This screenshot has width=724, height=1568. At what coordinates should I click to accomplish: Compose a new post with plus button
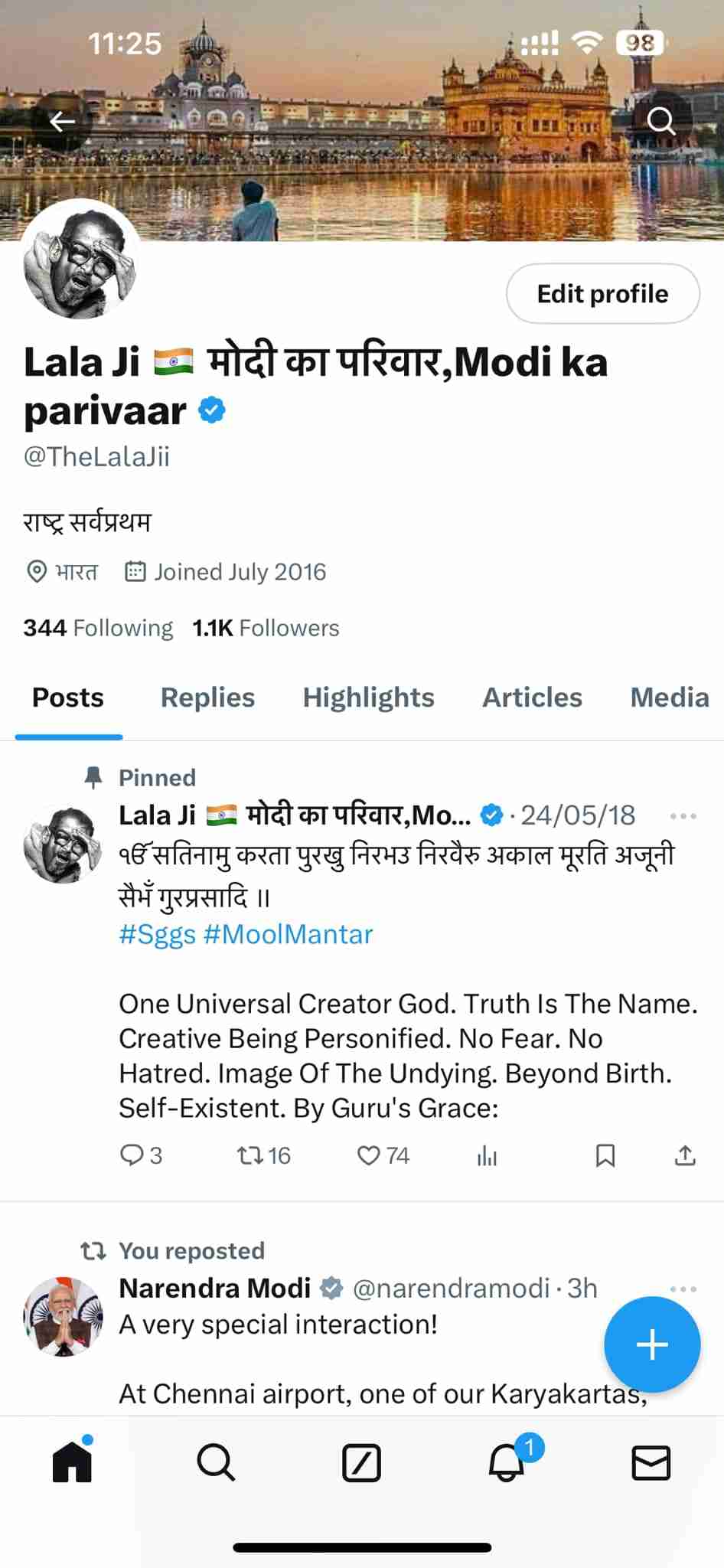pyautogui.click(x=652, y=1344)
